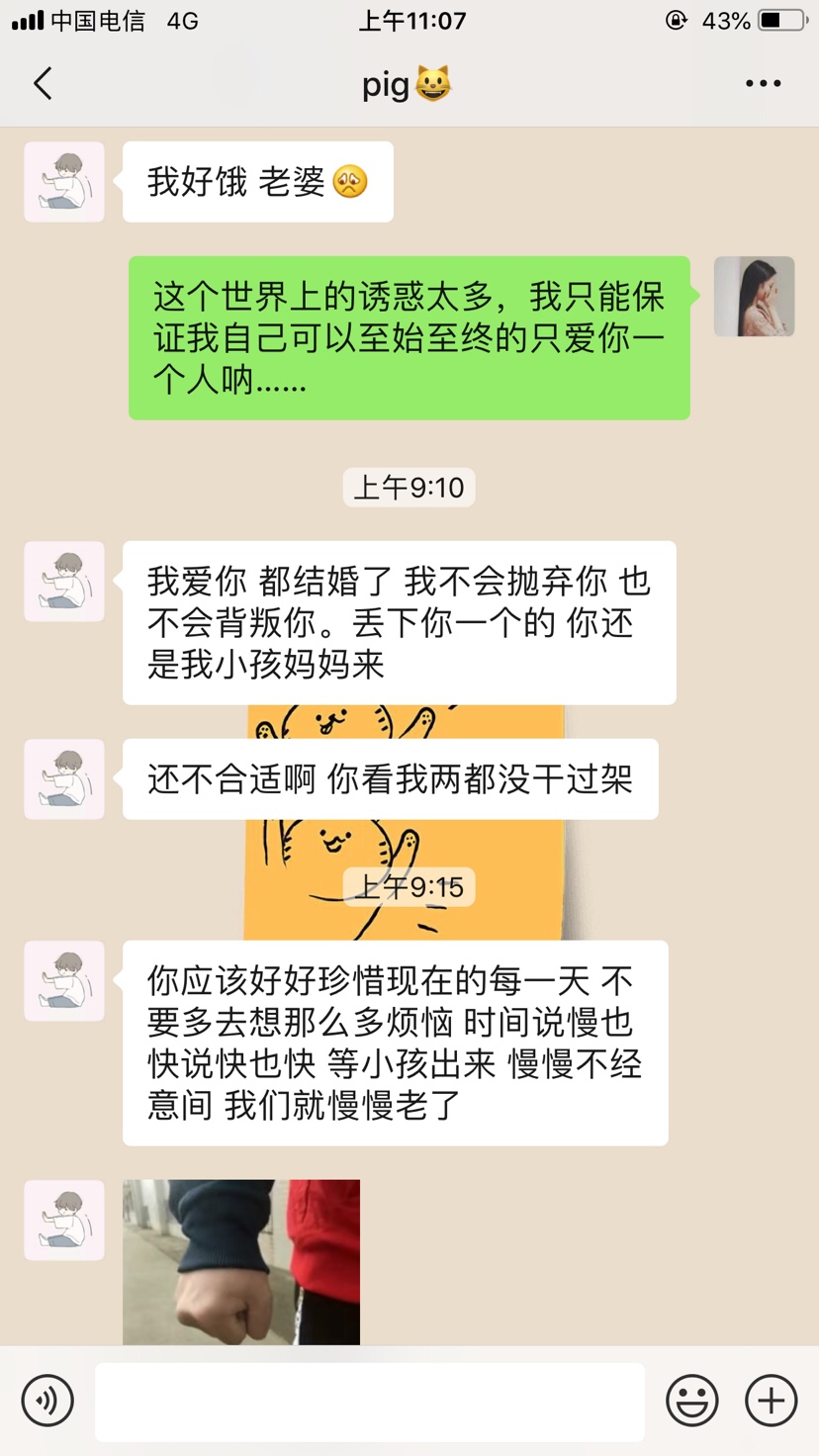Open the chat info overflow menu
819x1456 pixels.
[x=763, y=84]
